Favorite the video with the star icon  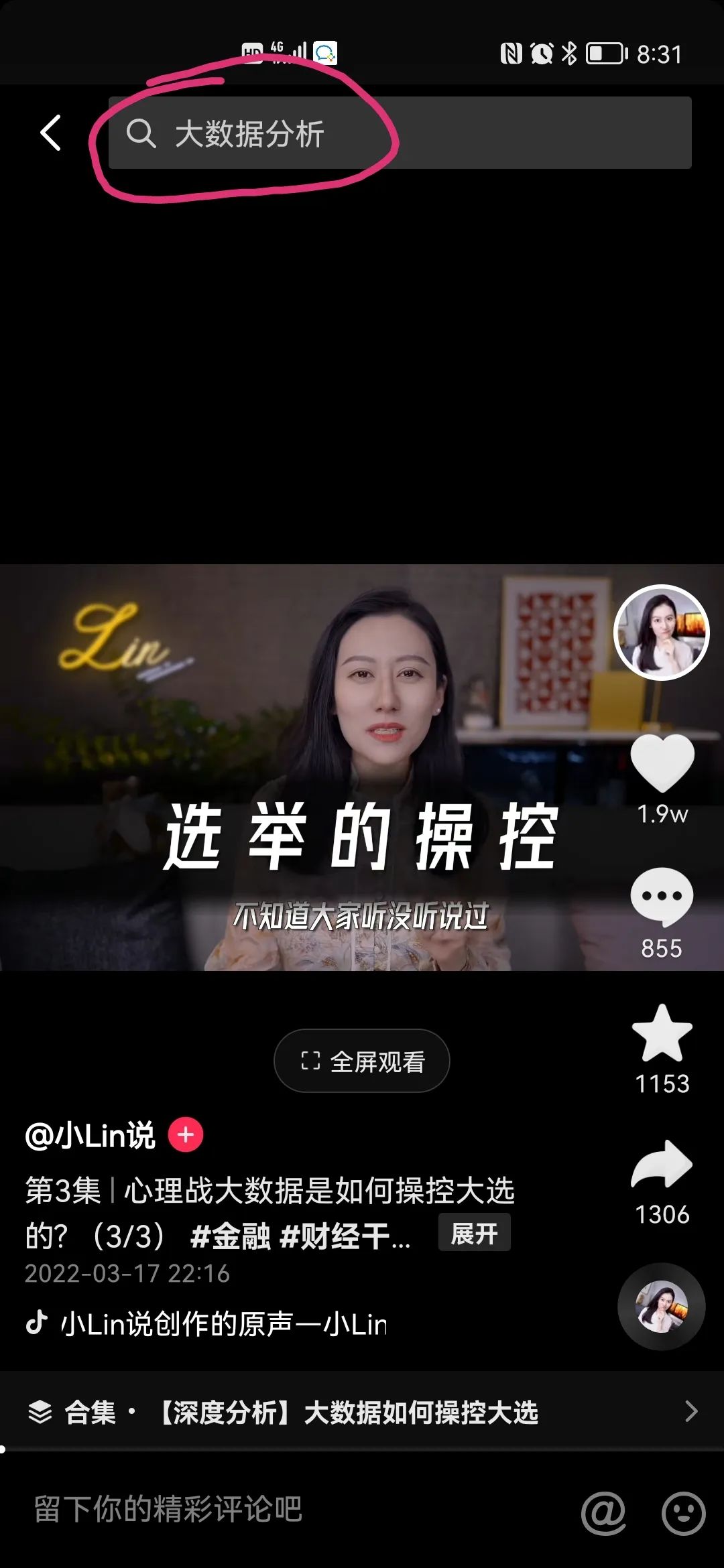(x=662, y=1033)
